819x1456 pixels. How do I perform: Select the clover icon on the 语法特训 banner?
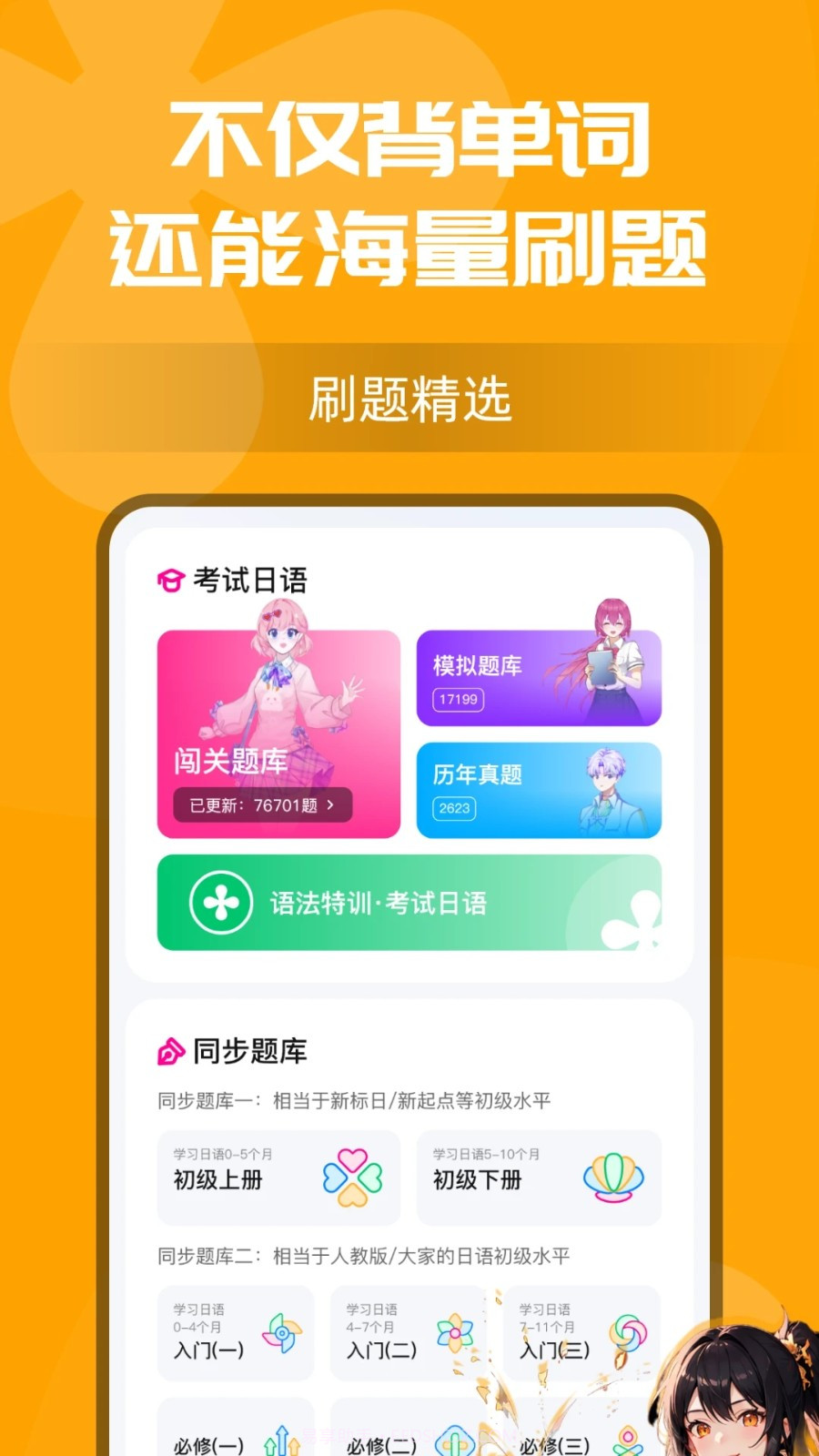[221, 901]
